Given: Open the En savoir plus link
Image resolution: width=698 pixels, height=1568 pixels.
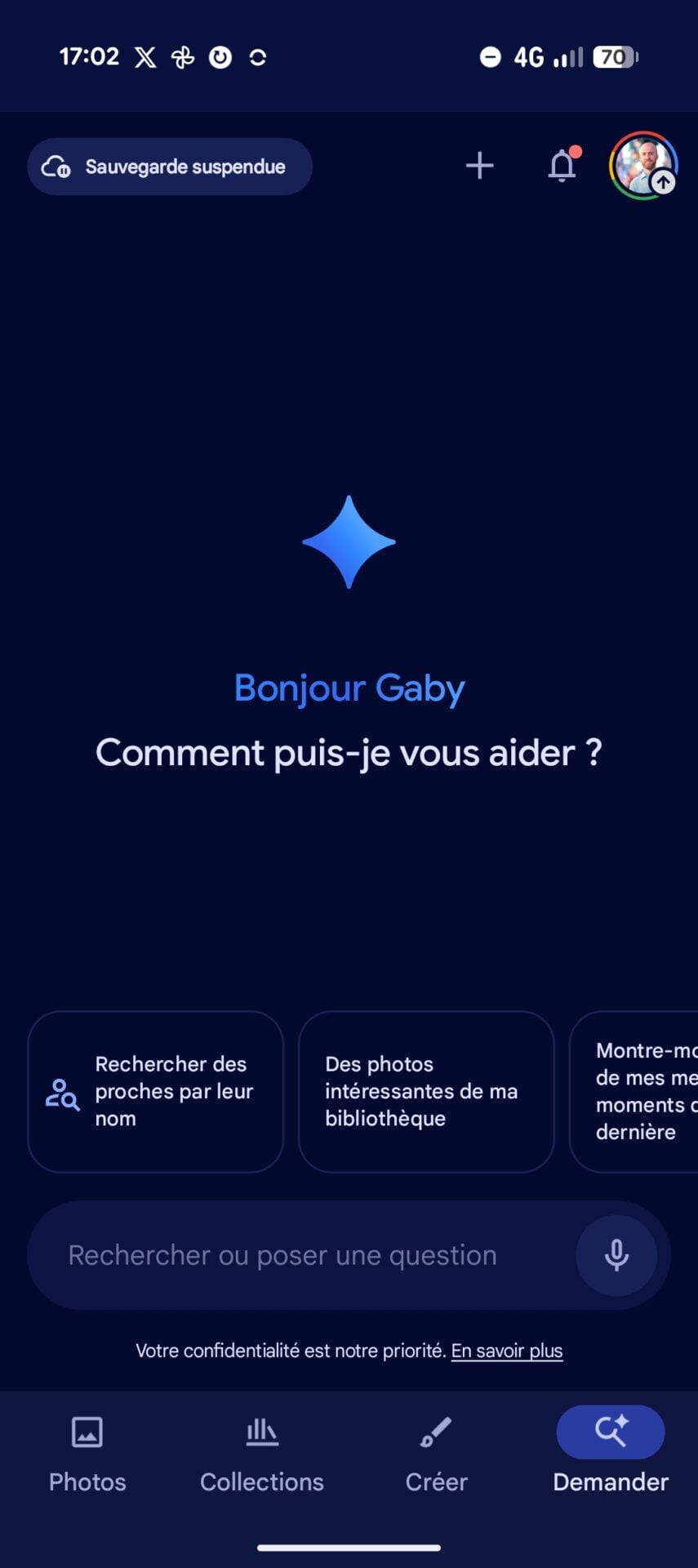Looking at the screenshot, I should point(506,1351).
